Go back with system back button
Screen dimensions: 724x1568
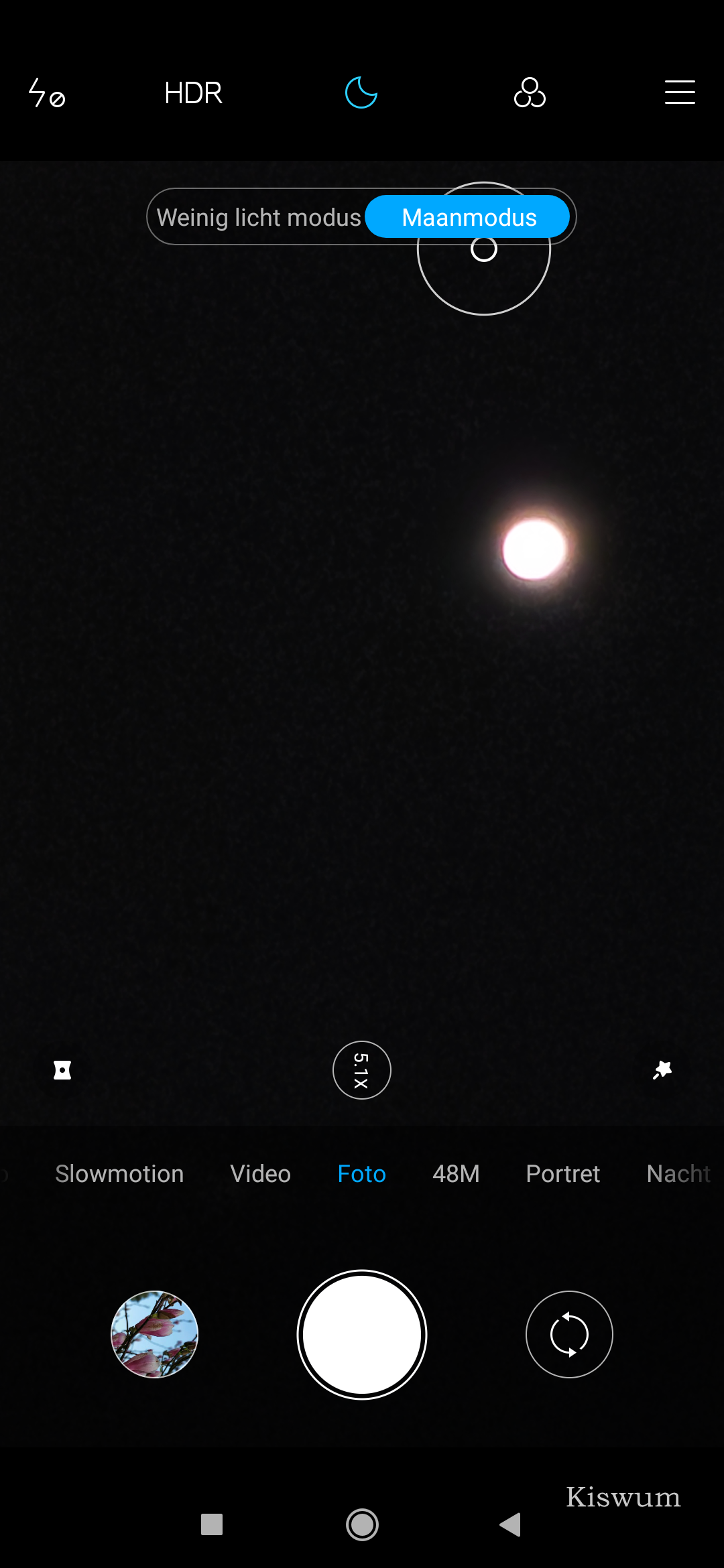pyautogui.click(x=510, y=1524)
